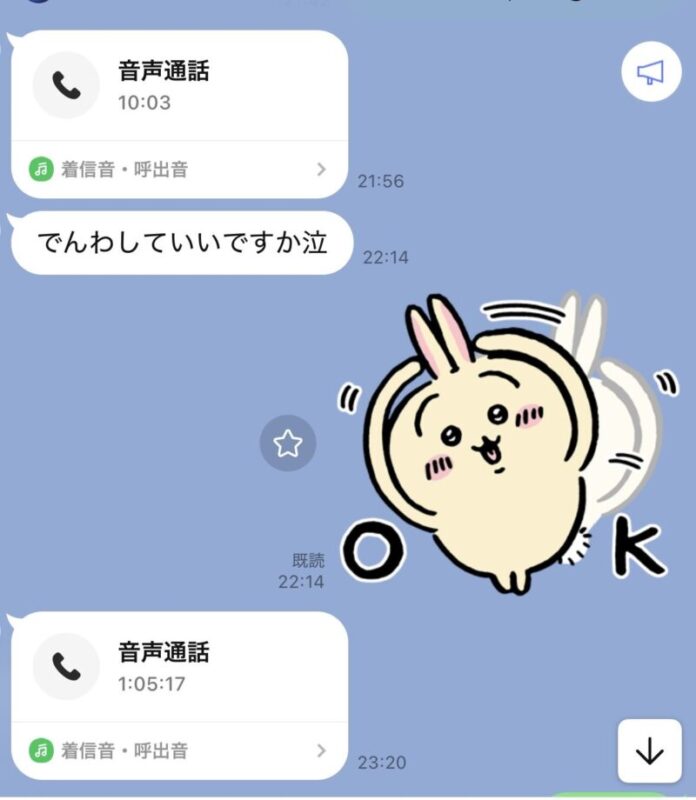Open the announcement megaphone icon
Image resolution: width=696 pixels, height=800 pixels.
point(651,72)
